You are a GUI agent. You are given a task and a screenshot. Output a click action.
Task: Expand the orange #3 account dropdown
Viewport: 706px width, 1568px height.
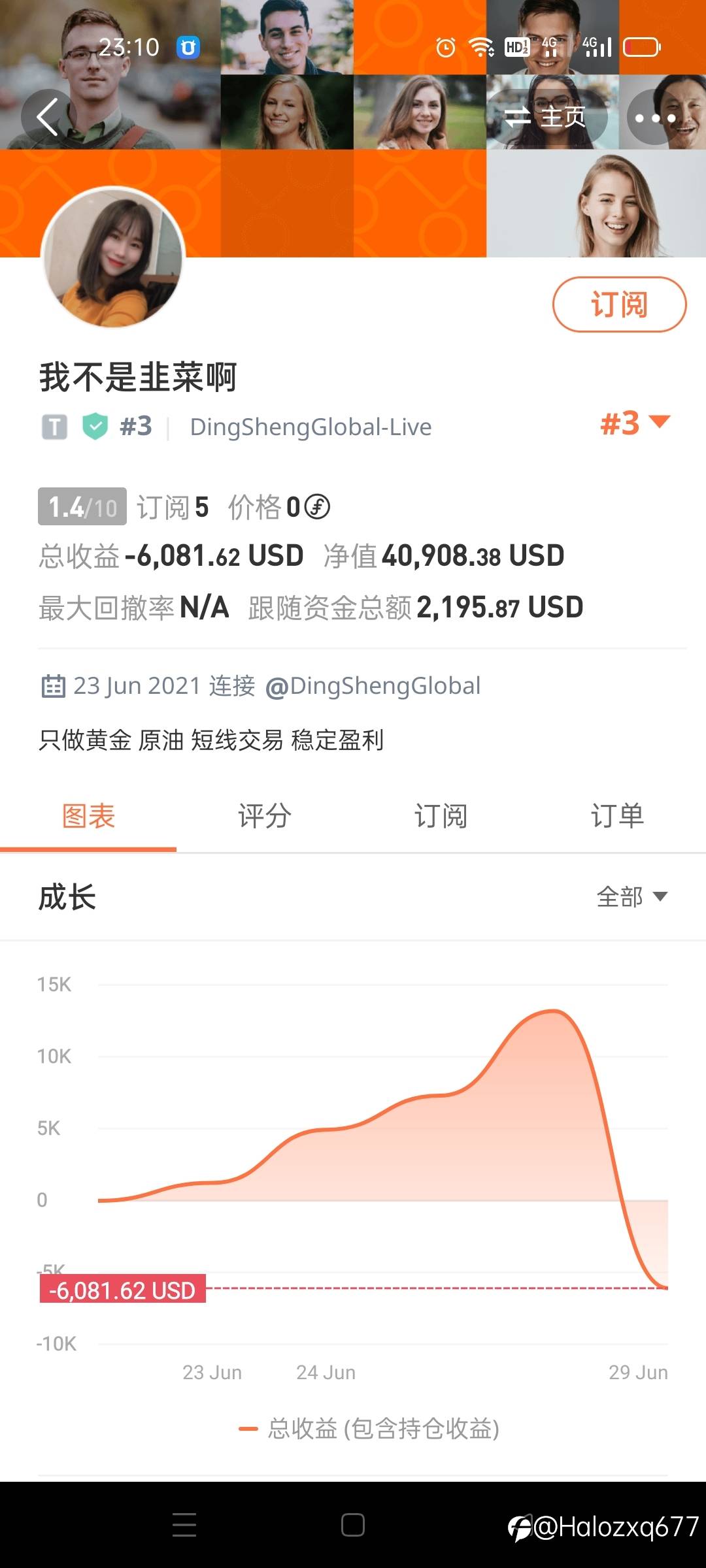point(635,423)
